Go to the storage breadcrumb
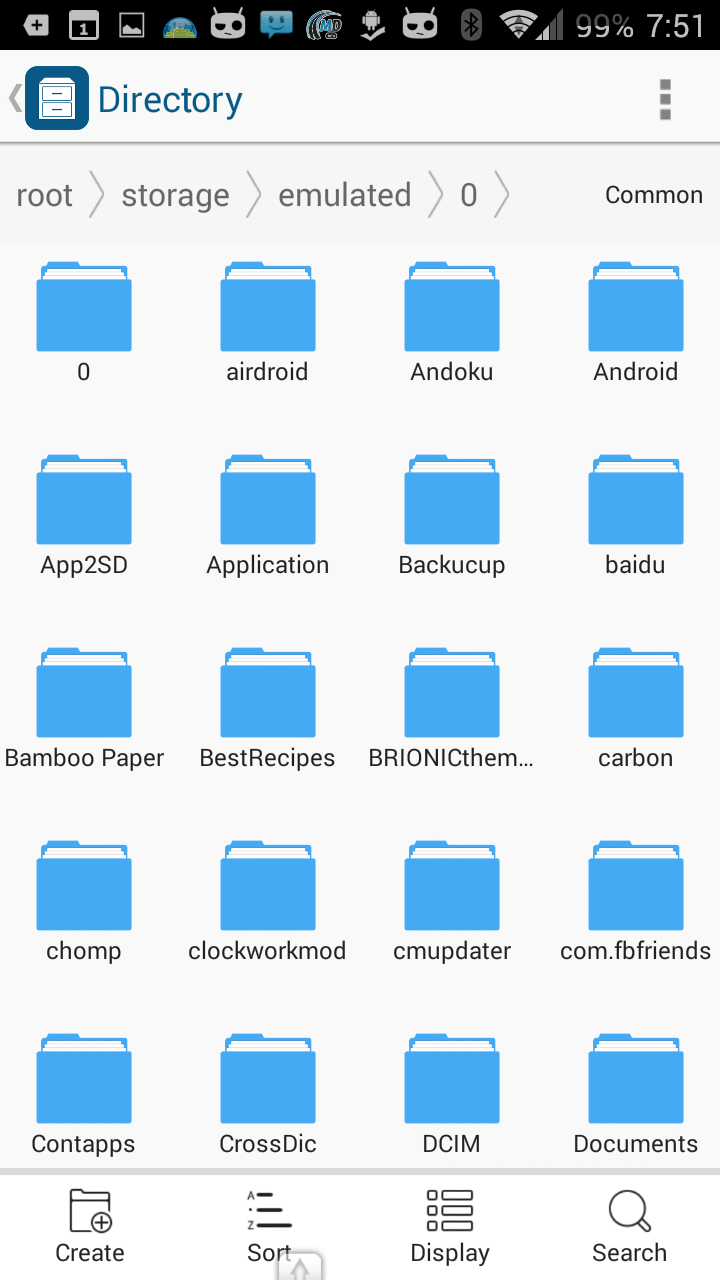Screen dimensions: 720x1280 pos(176,195)
